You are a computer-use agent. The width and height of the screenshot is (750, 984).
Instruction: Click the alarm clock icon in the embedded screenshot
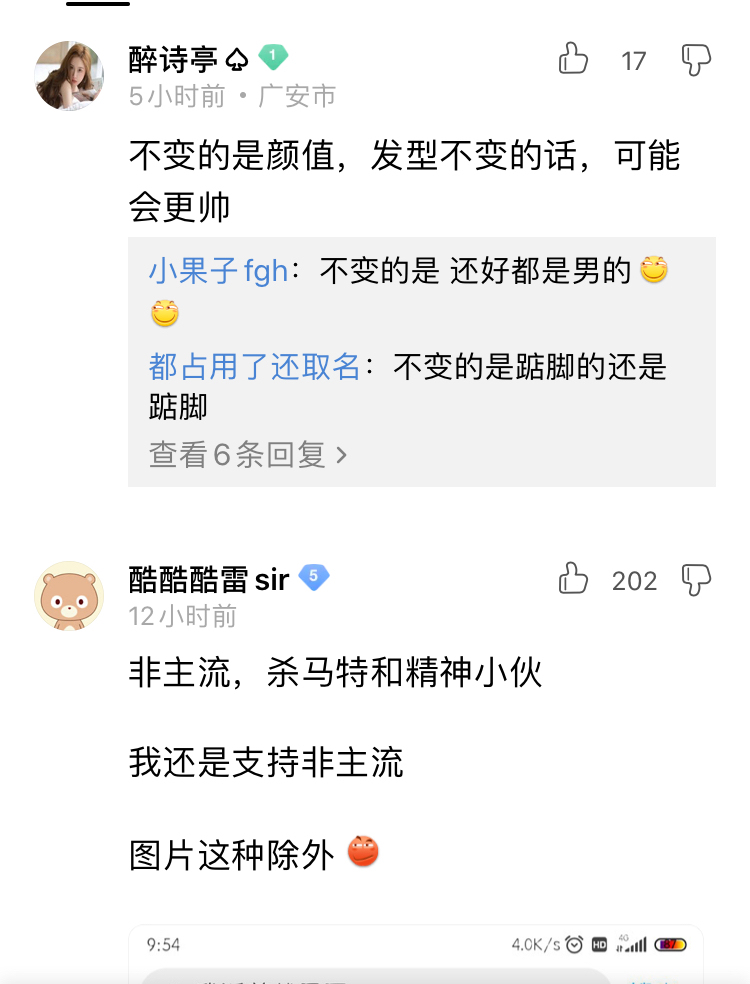(x=573, y=945)
